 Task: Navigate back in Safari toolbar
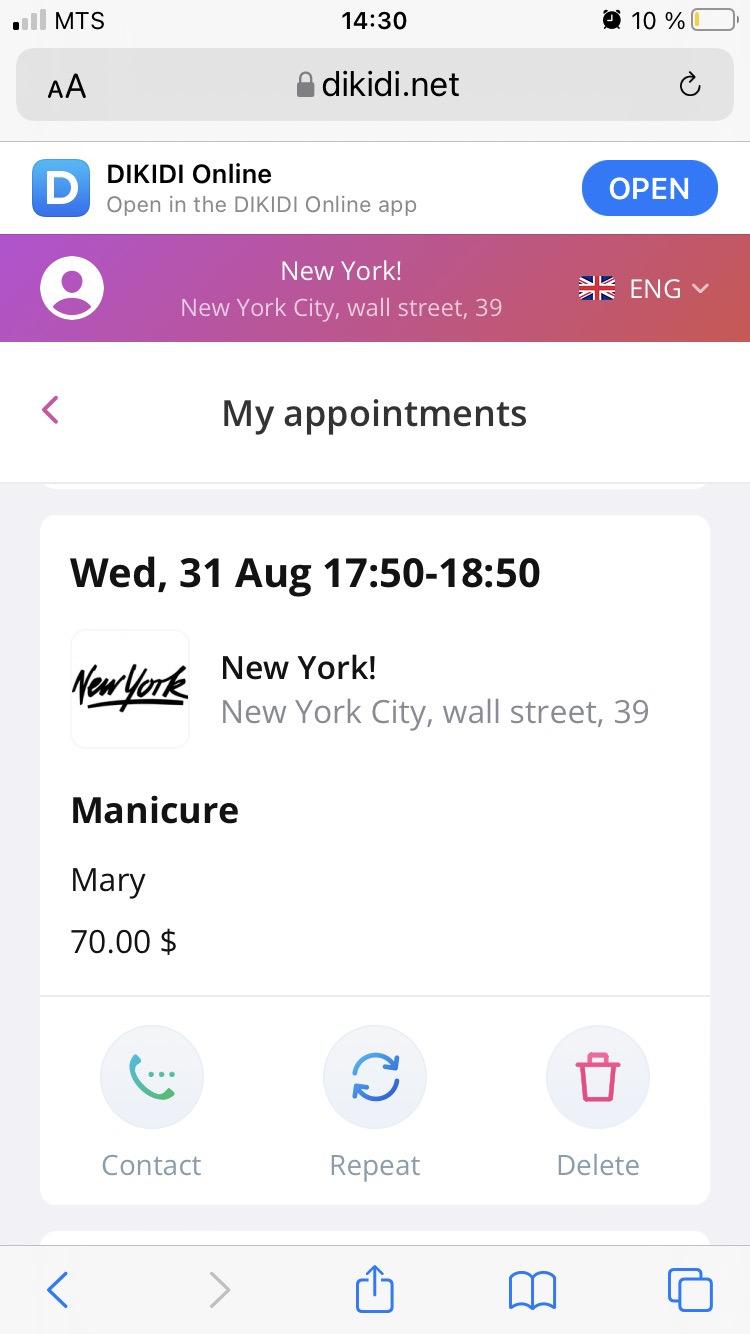coord(58,1290)
